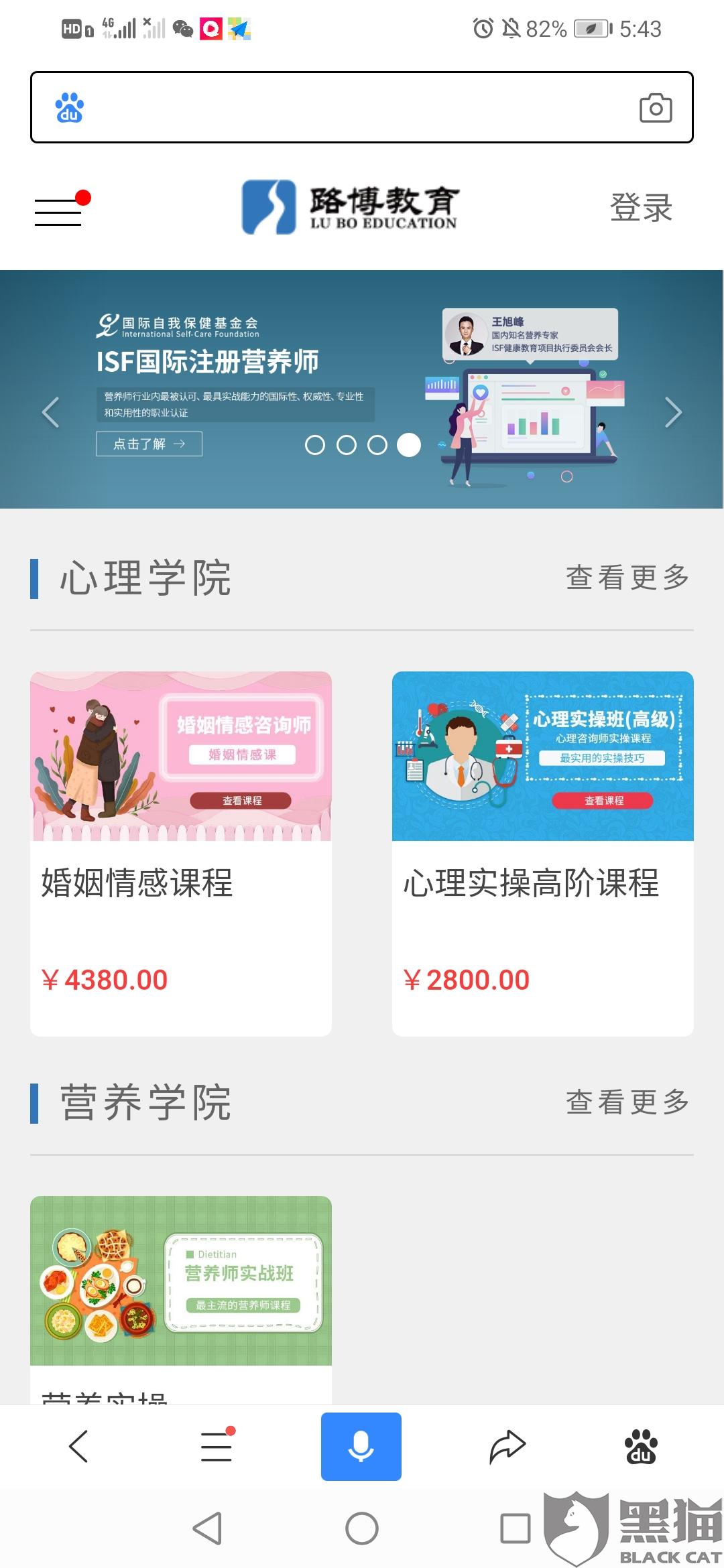Image resolution: width=724 pixels, height=1568 pixels.
Task: Tap 点击了解 on the ISF banner
Action: point(149,444)
